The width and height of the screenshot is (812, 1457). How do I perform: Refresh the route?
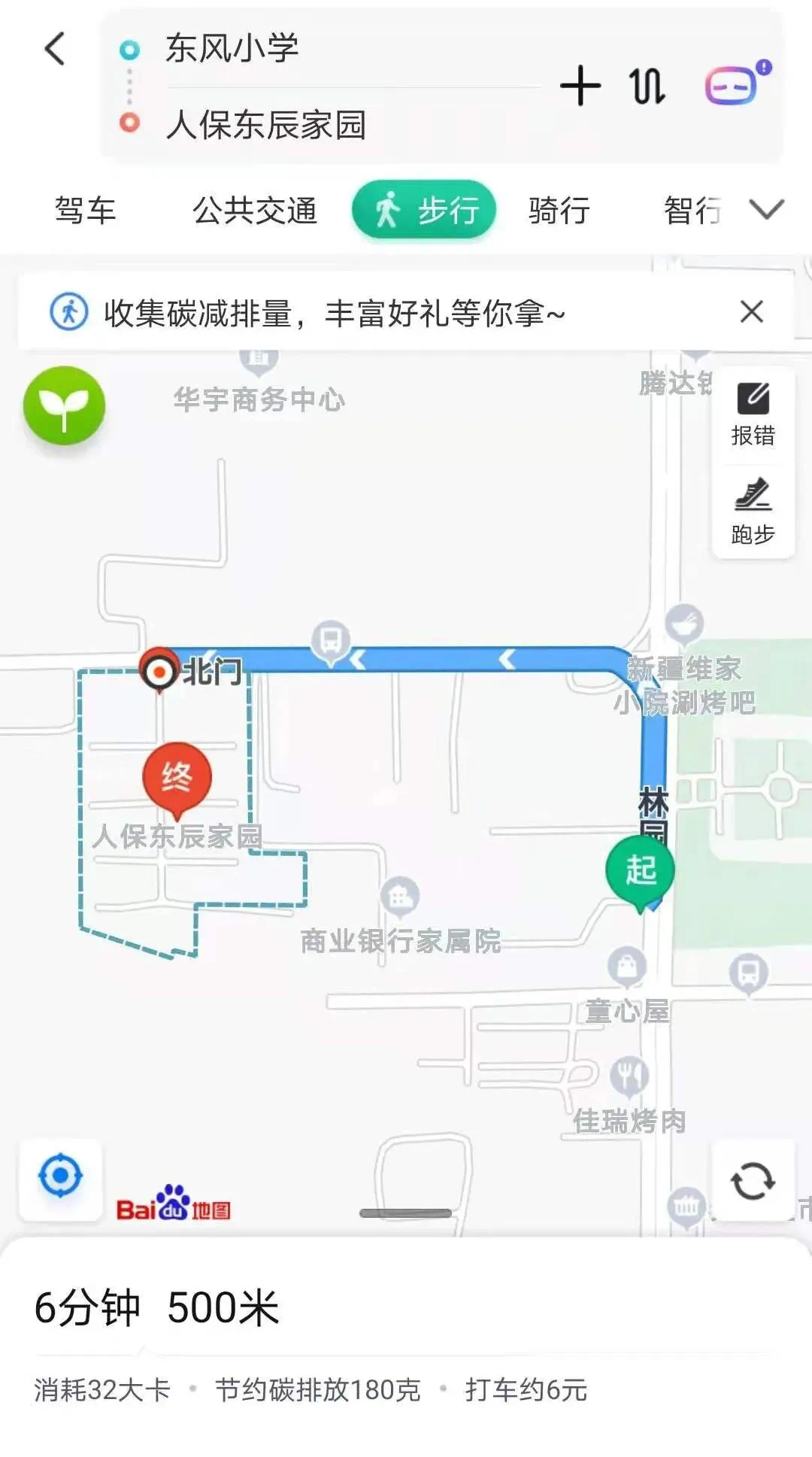tap(753, 1180)
